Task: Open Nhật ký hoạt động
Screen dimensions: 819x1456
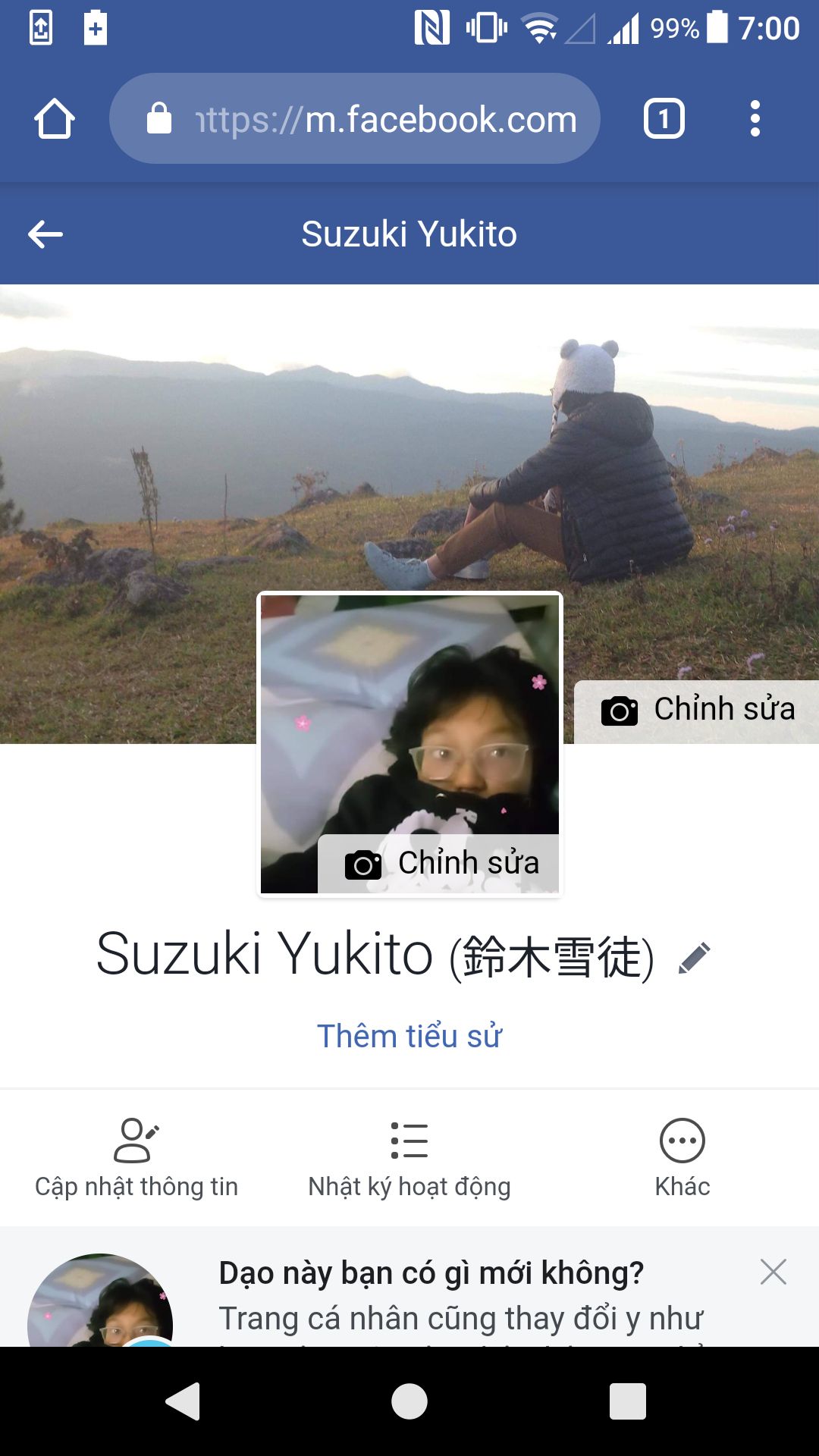Action: (x=409, y=1159)
